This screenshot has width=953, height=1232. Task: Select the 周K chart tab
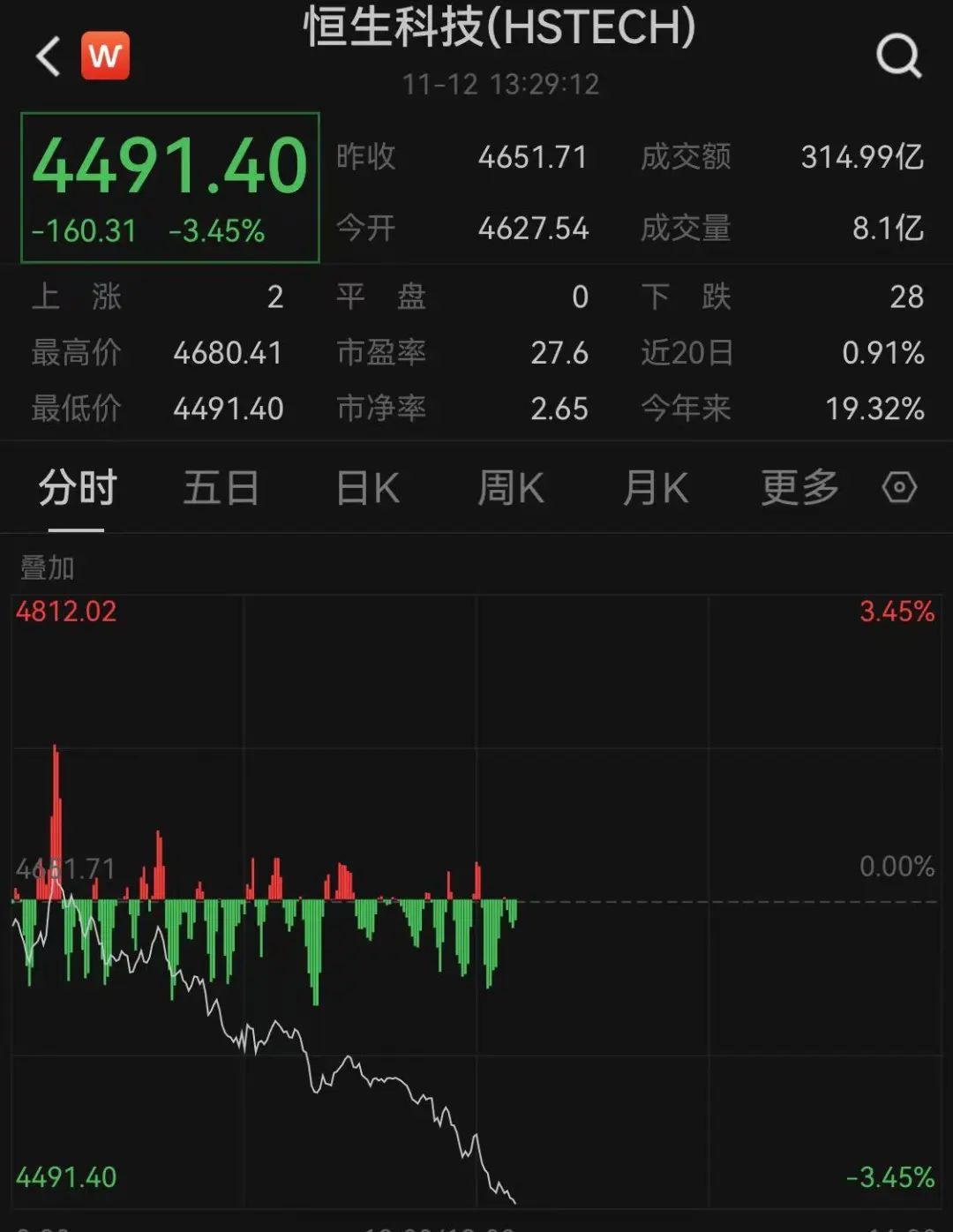[x=511, y=488]
